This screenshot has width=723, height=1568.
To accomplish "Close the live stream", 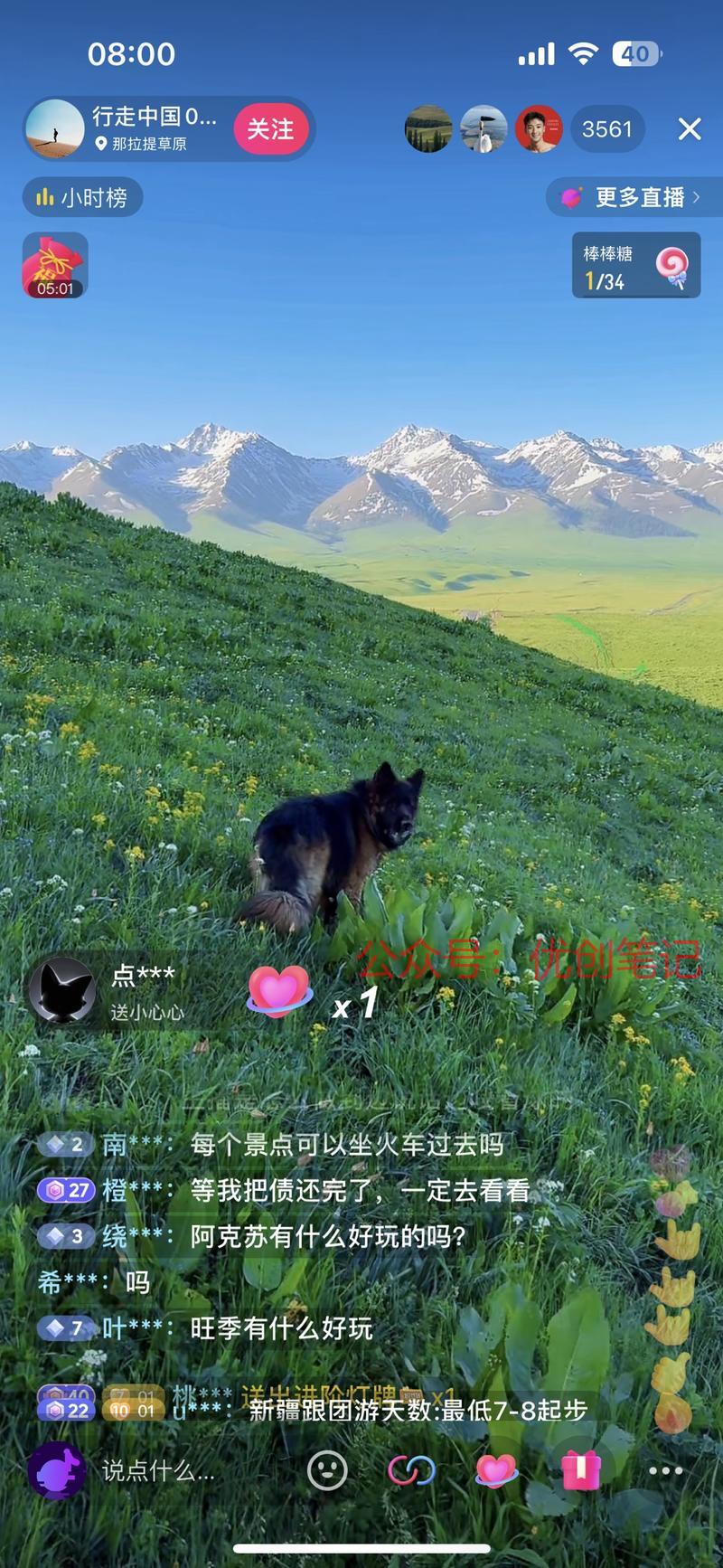I will point(690,129).
